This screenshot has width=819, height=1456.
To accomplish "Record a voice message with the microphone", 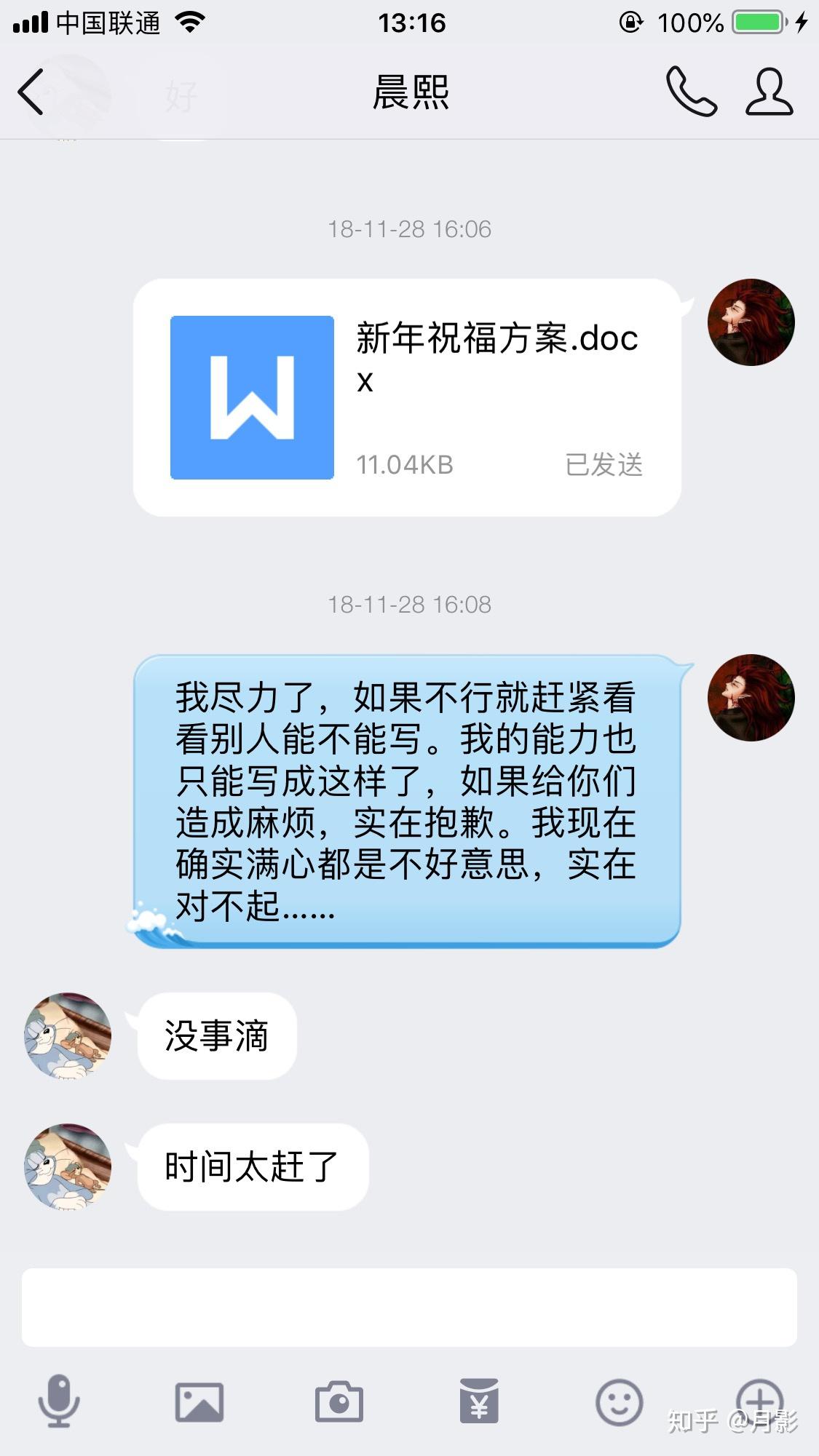I will 58,1401.
